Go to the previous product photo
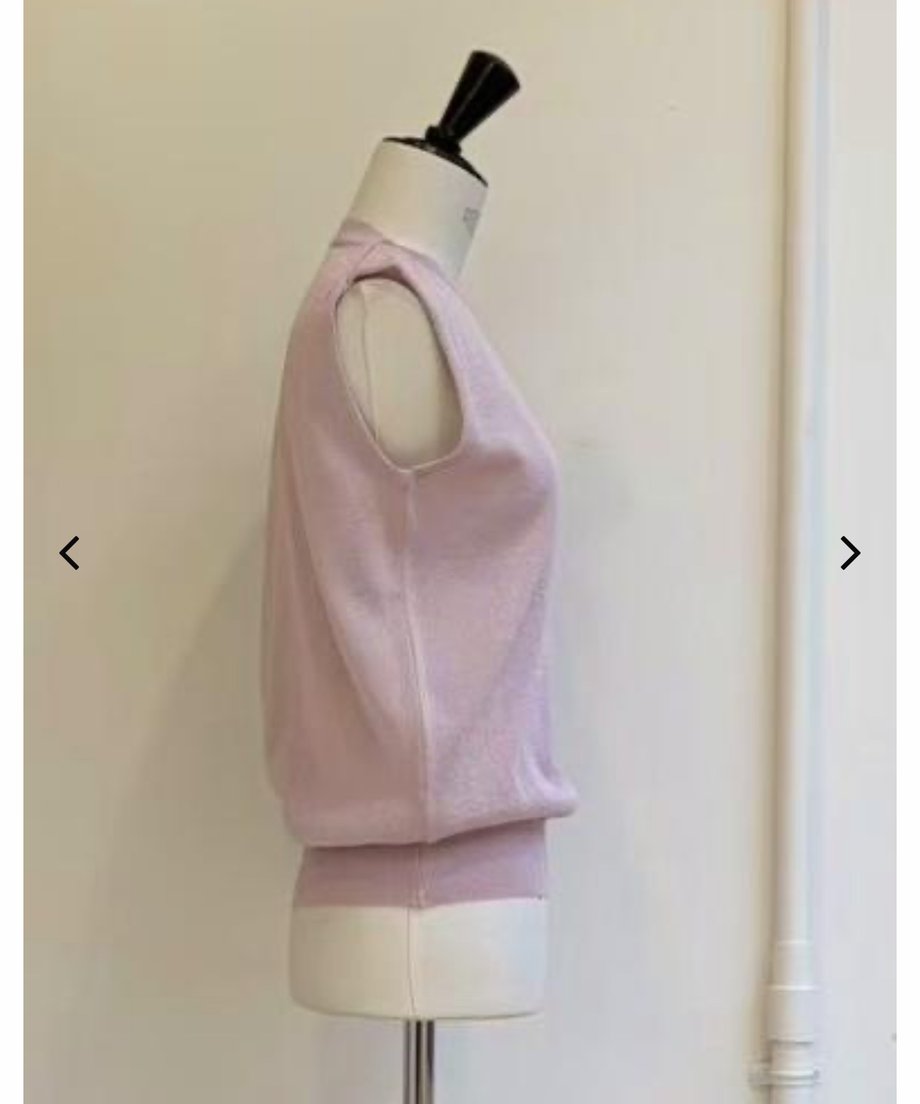The width and height of the screenshot is (920, 1104). pyautogui.click(x=69, y=553)
